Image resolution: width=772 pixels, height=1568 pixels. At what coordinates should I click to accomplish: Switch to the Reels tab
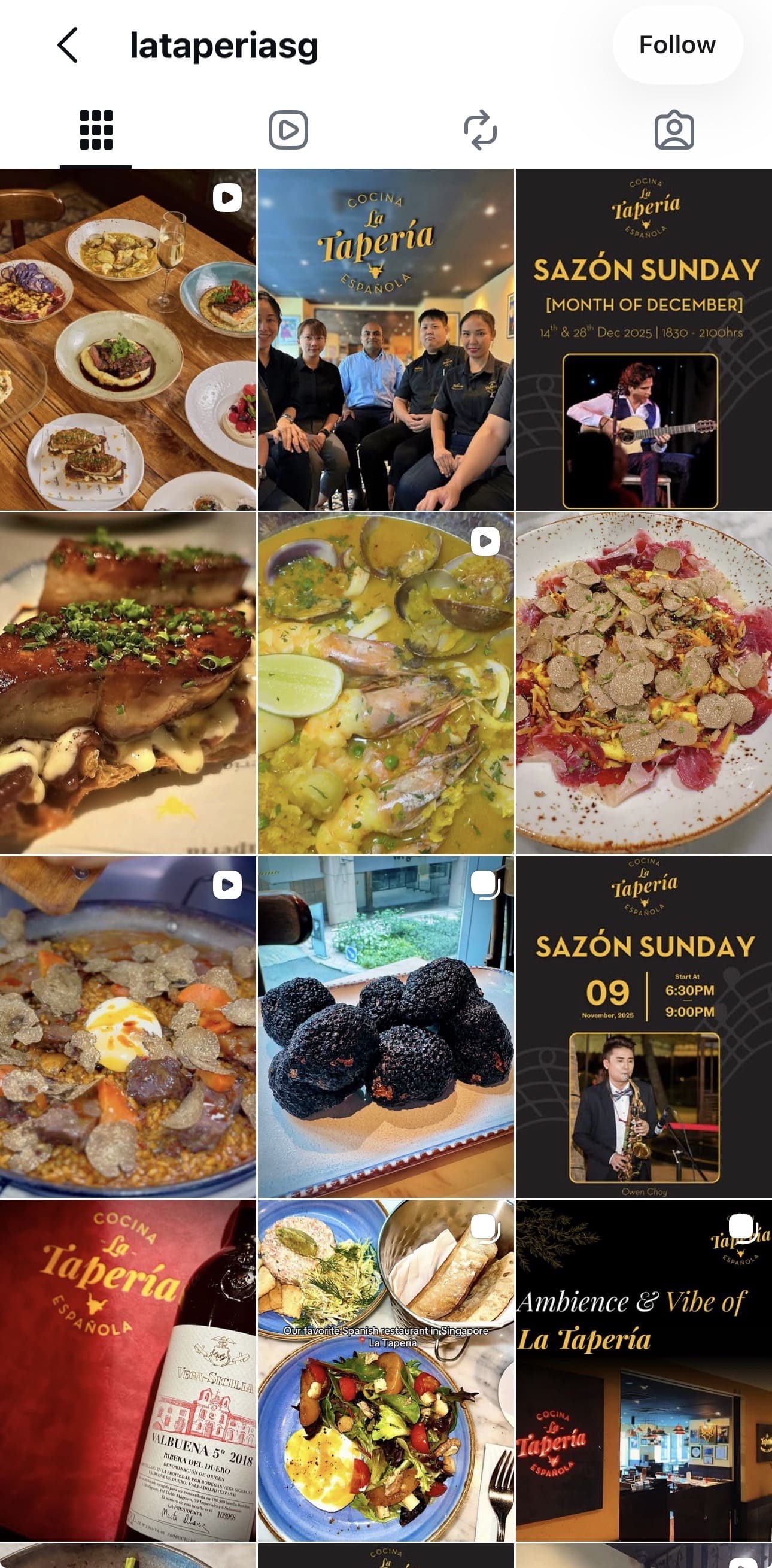288,130
